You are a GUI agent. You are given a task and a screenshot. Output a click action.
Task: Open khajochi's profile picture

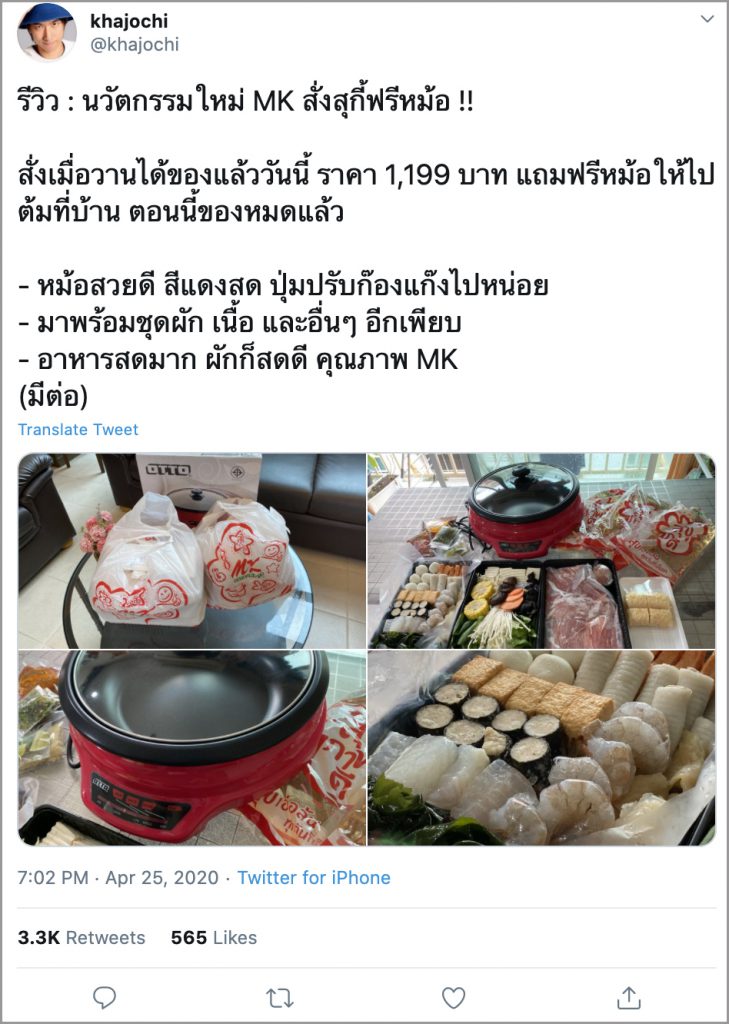[47, 33]
